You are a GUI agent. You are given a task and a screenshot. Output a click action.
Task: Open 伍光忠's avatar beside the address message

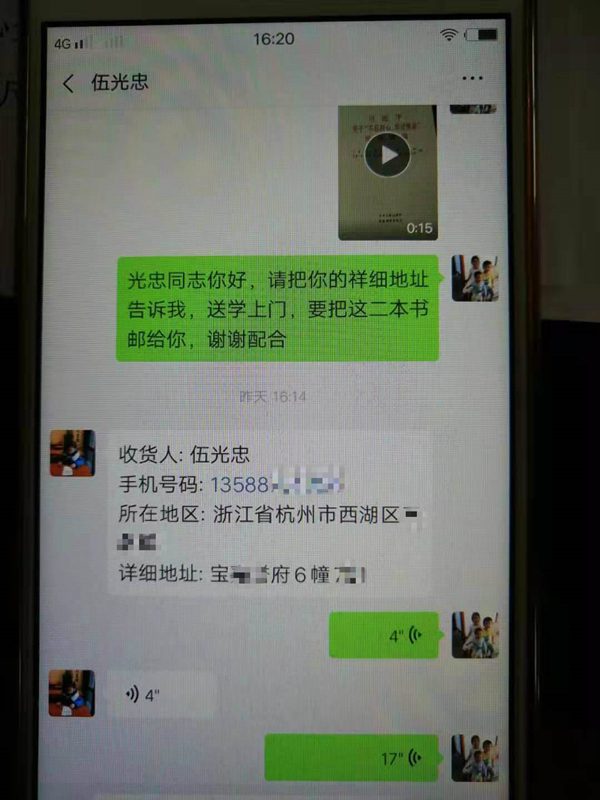point(73,453)
